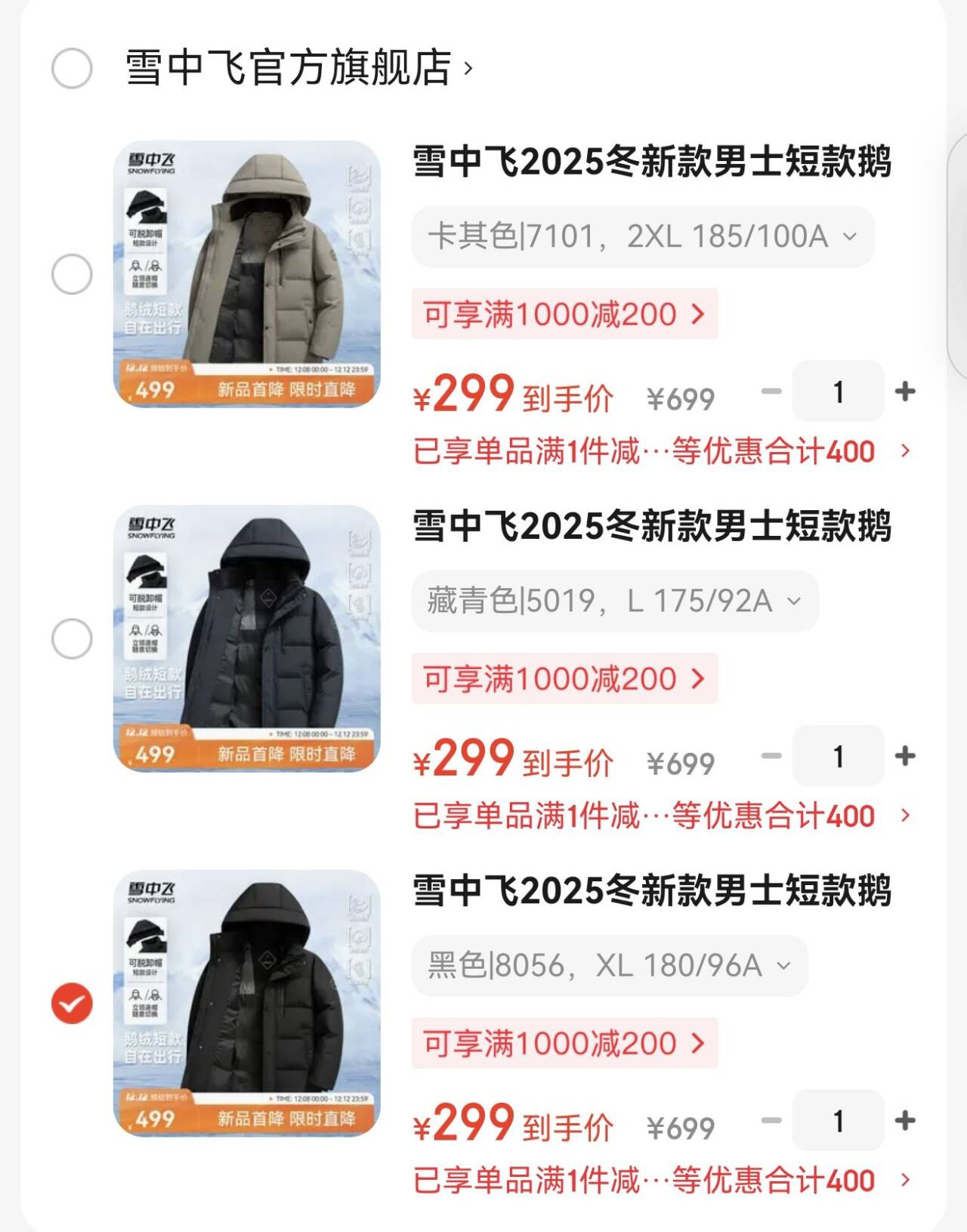Increase quantity of 藏青色 jacket
The height and width of the screenshot is (1232, 967).
tap(904, 756)
